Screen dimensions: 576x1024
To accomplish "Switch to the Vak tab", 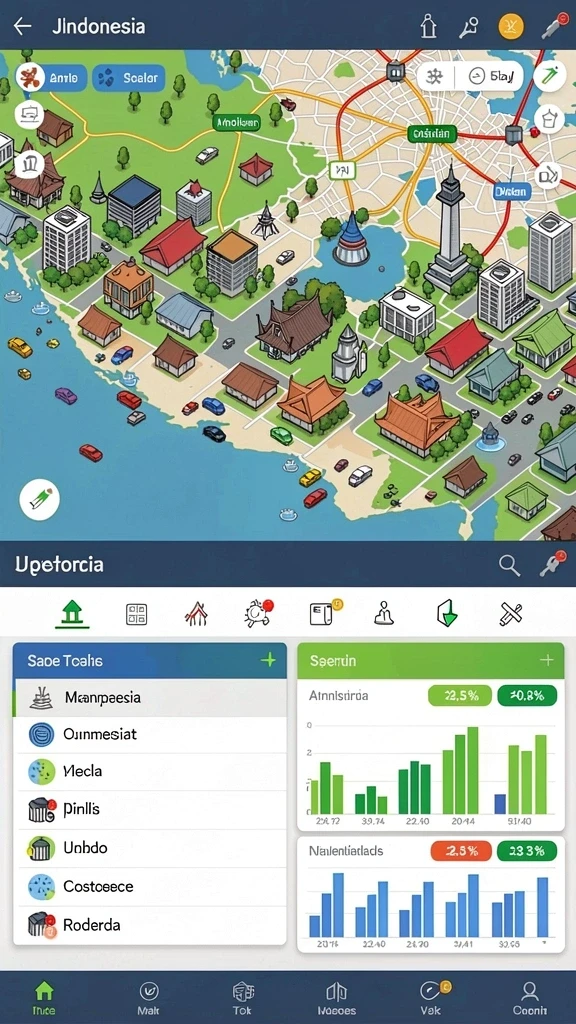I will [x=431, y=998].
